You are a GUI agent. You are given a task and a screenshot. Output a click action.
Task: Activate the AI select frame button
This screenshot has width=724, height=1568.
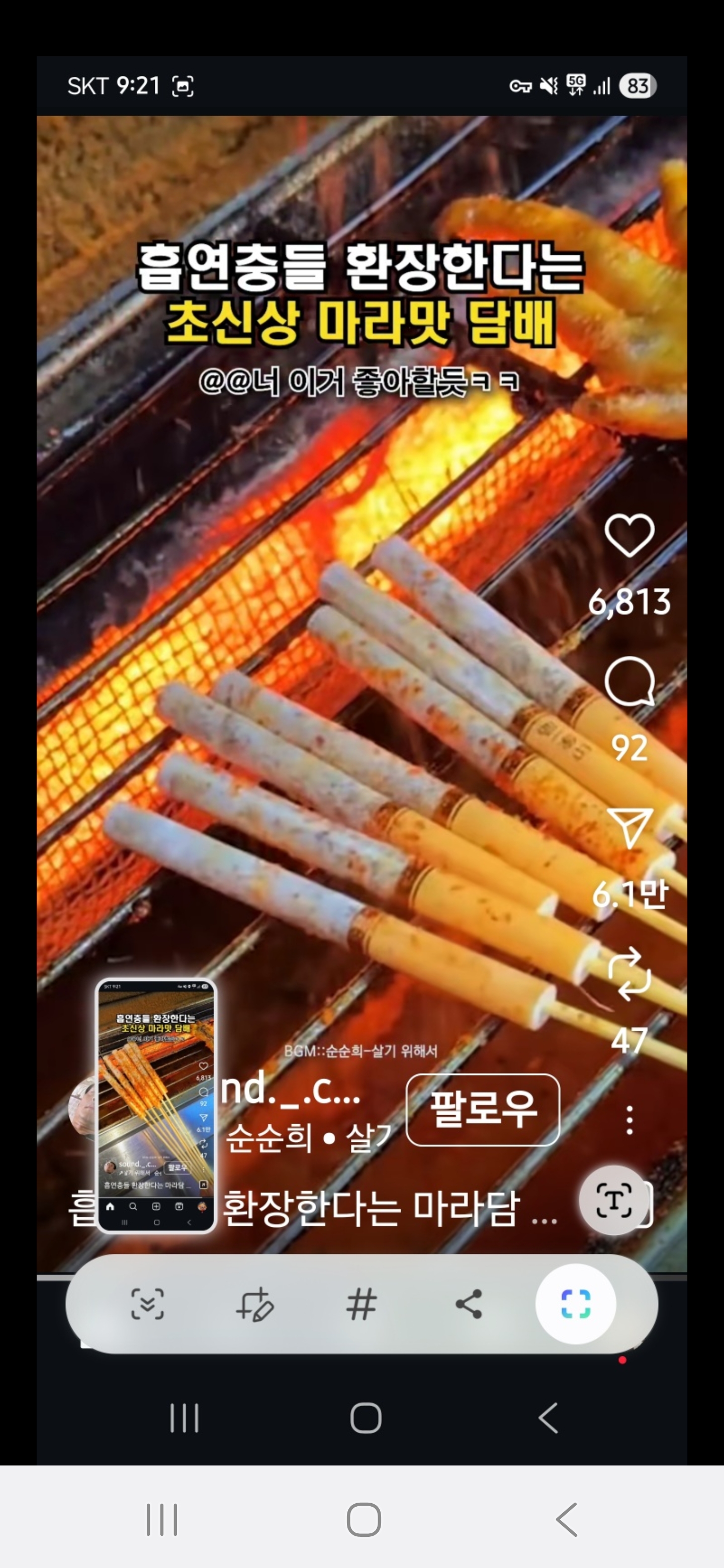(x=575, y=1304)
